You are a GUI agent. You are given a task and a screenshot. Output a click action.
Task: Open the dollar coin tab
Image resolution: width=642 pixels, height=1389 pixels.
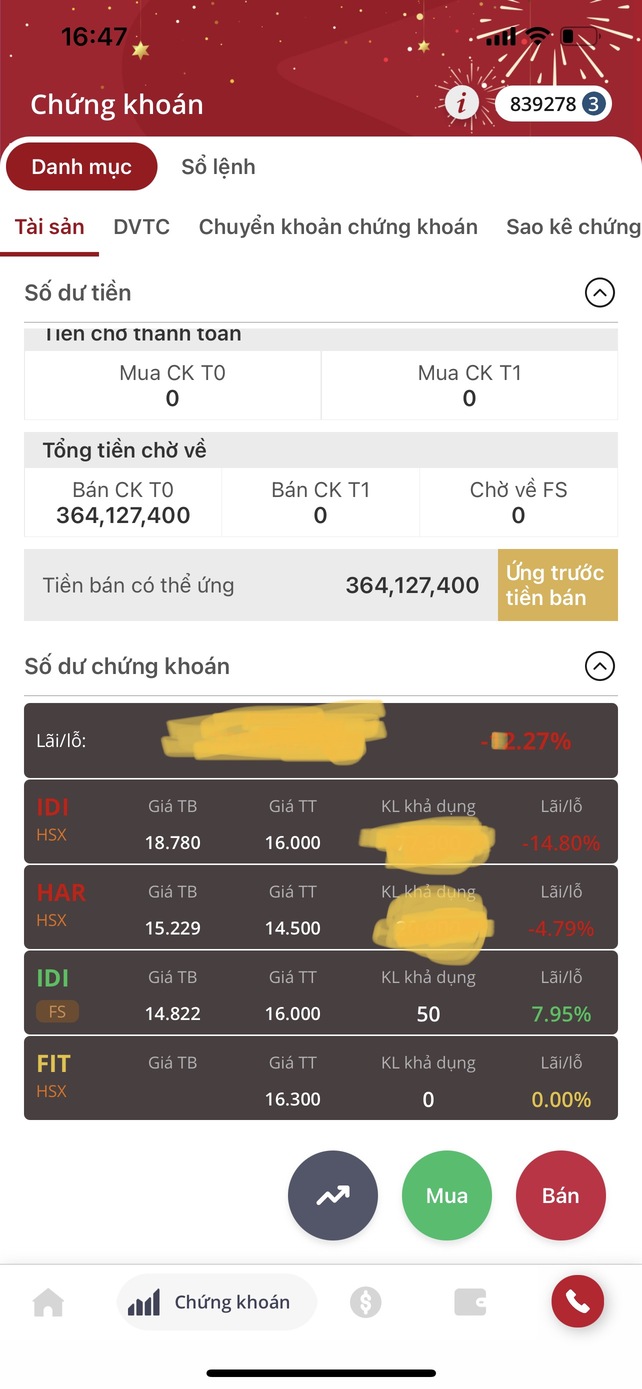pyautogui.click(x=365, y=1302)
